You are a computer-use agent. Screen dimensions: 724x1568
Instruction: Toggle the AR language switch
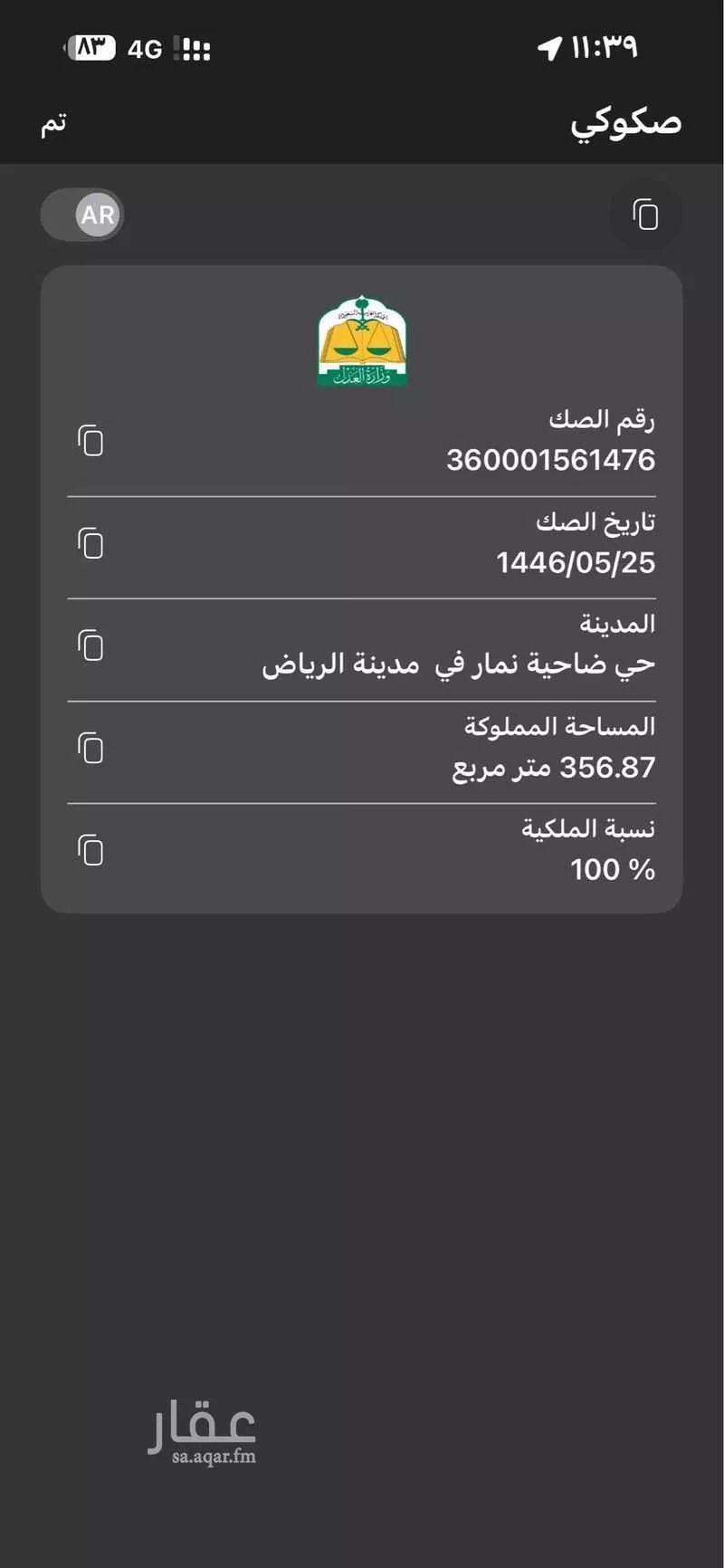tap(82, 215)
